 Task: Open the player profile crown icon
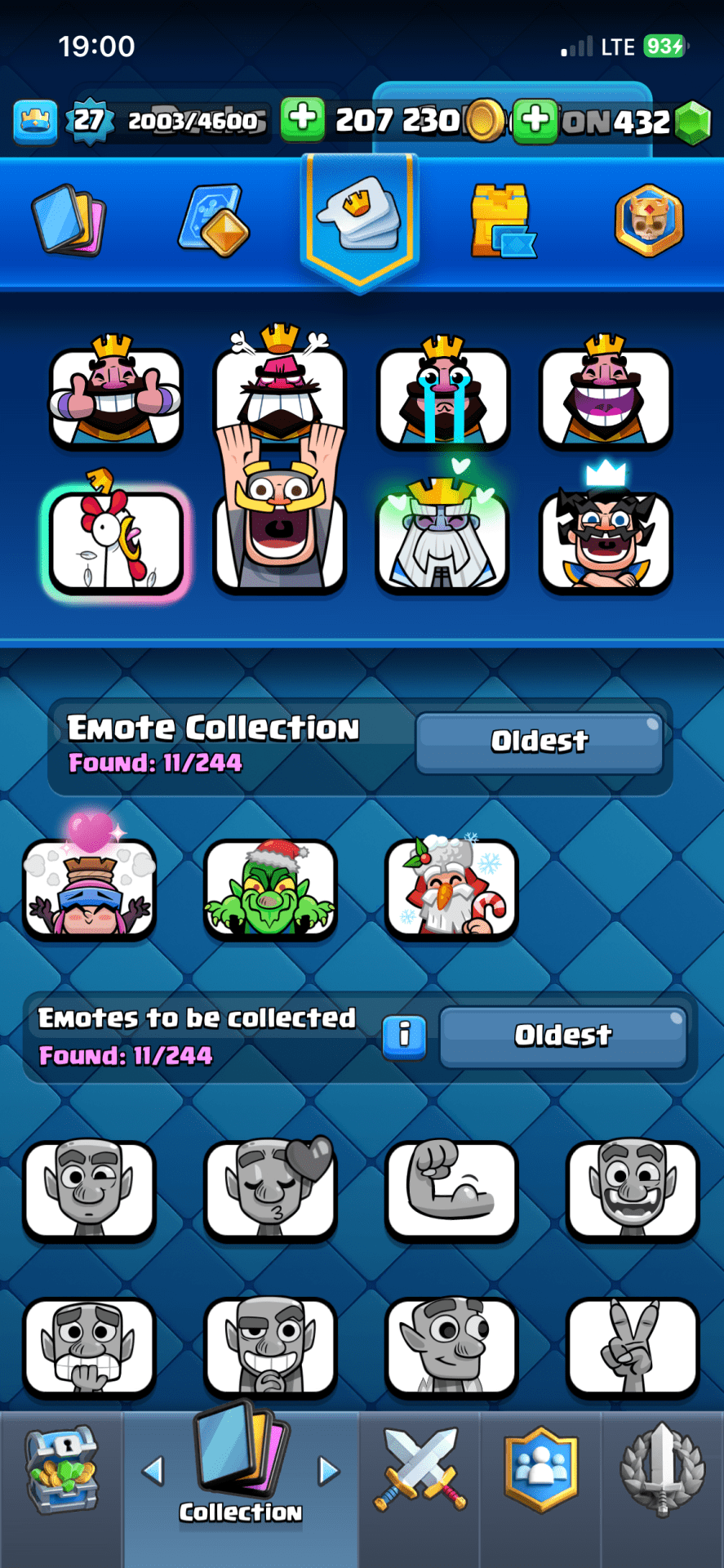click(35, 121)
